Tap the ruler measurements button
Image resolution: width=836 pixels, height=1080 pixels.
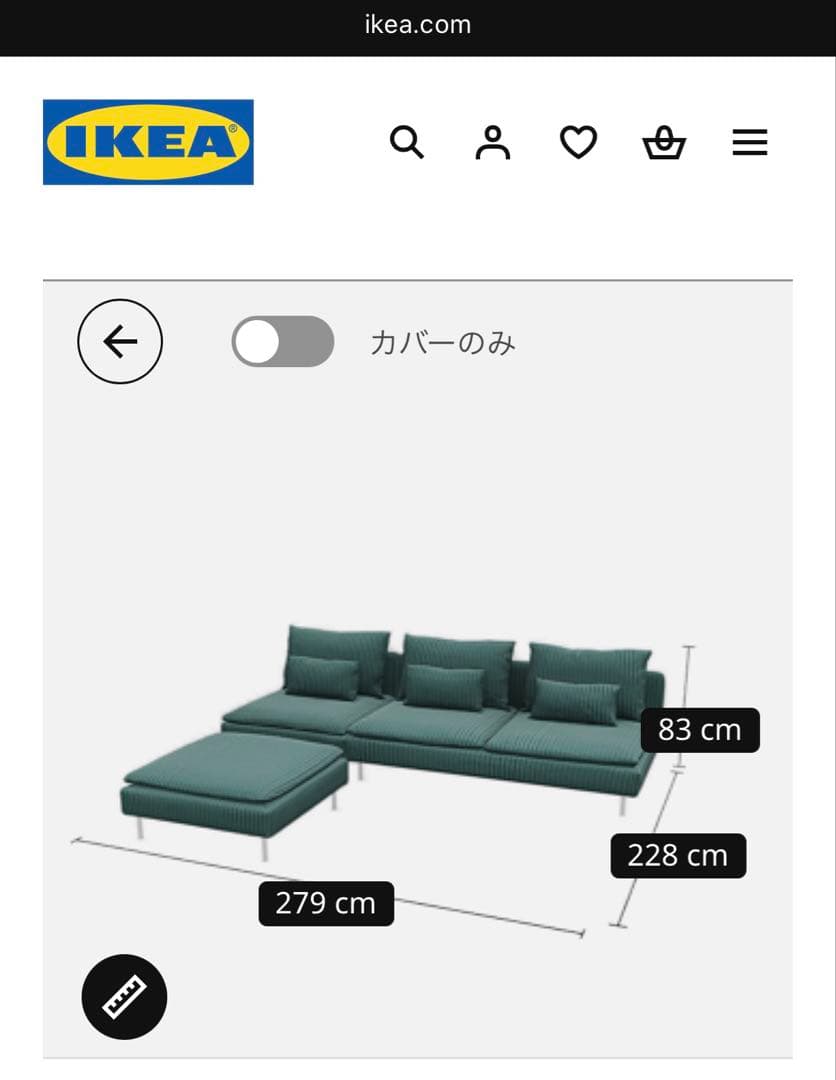124,997
